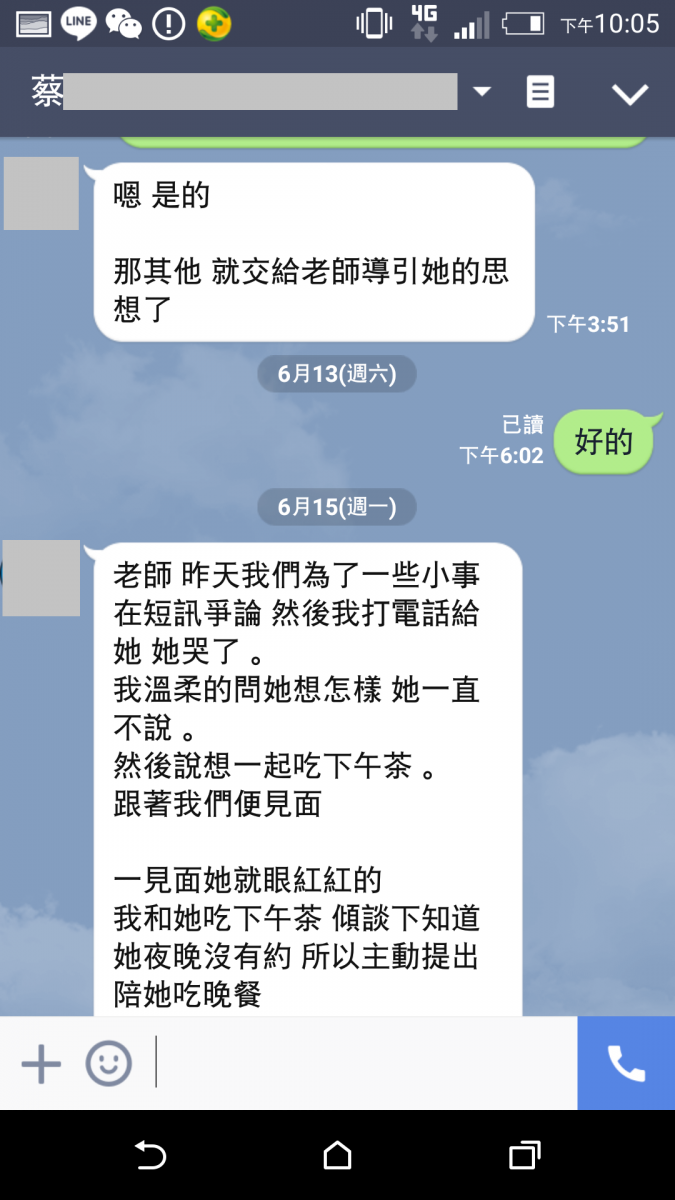This screenshot has width=675, height=1200.
Task: Start a voice call
Action: [626, 1063]
